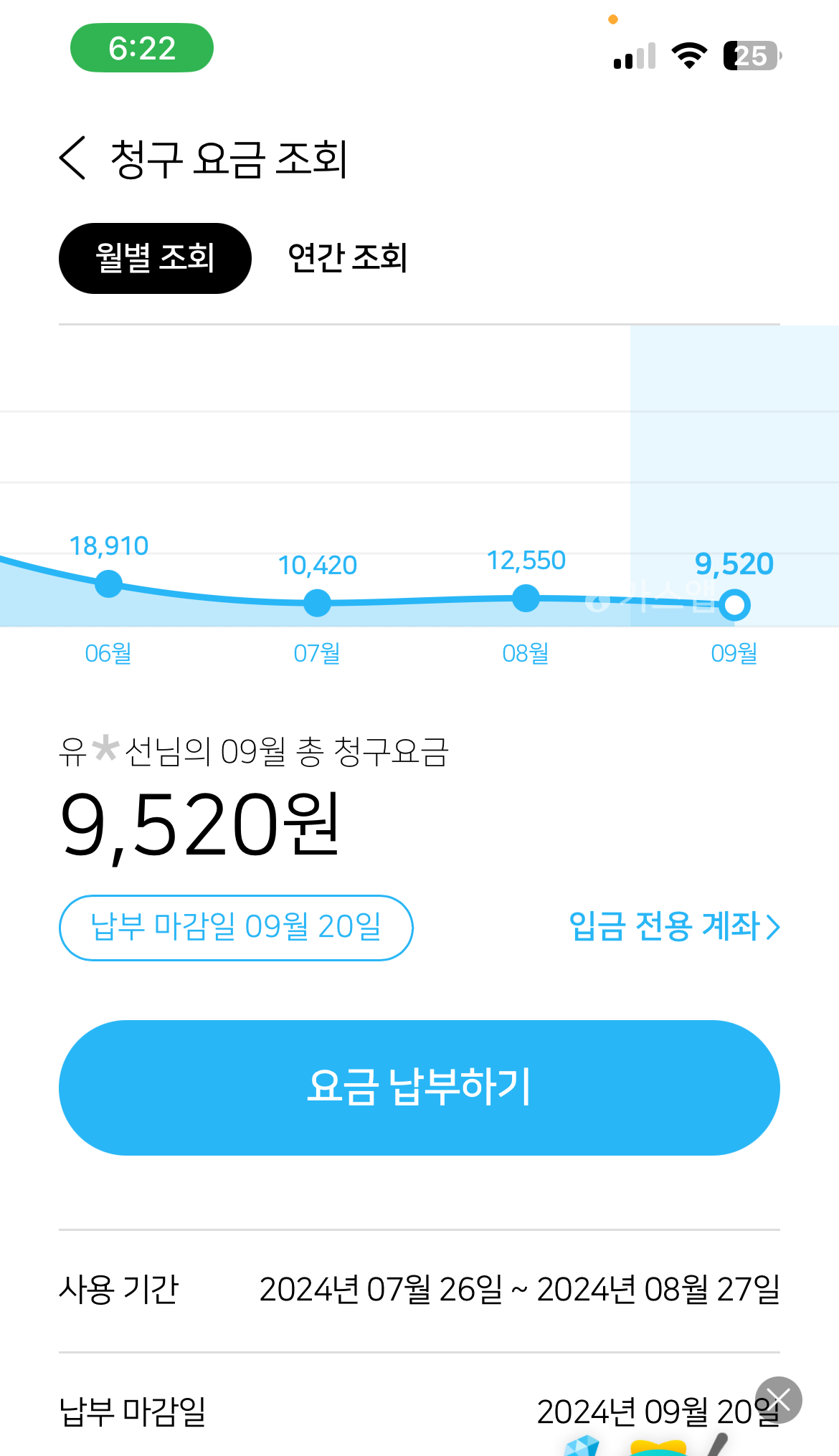This screenshot has height=1456, width=839.
Task: Switch to the 연간 조회 tab
Action: tap(347, 258)
